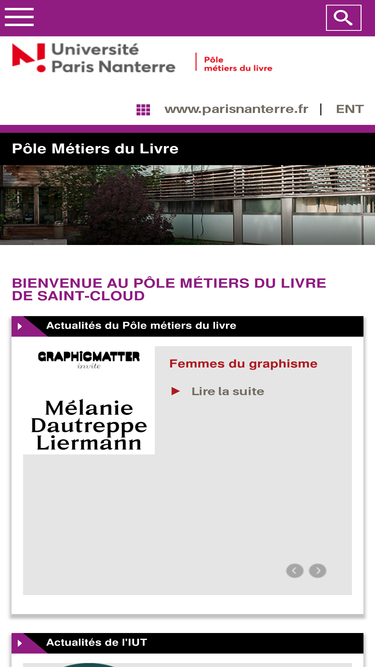The height and width of the screenshot is (667, 375).
Task: Open the hamburger menu
Action: pyautogui.click(x=19, y=17)
